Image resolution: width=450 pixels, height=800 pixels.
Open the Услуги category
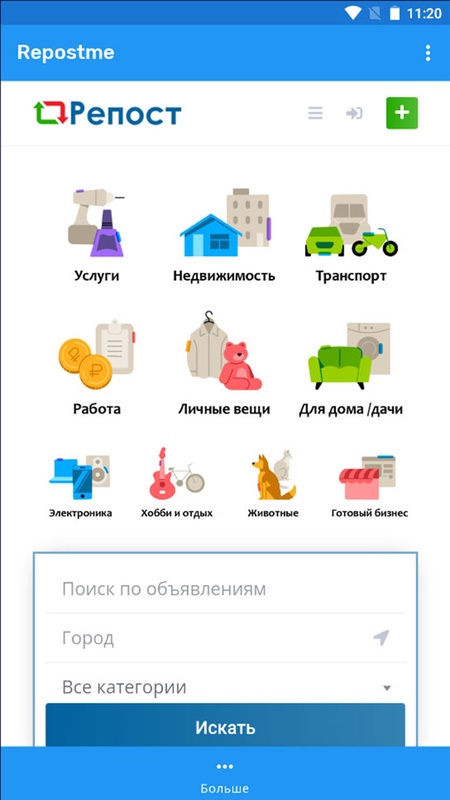96,235
